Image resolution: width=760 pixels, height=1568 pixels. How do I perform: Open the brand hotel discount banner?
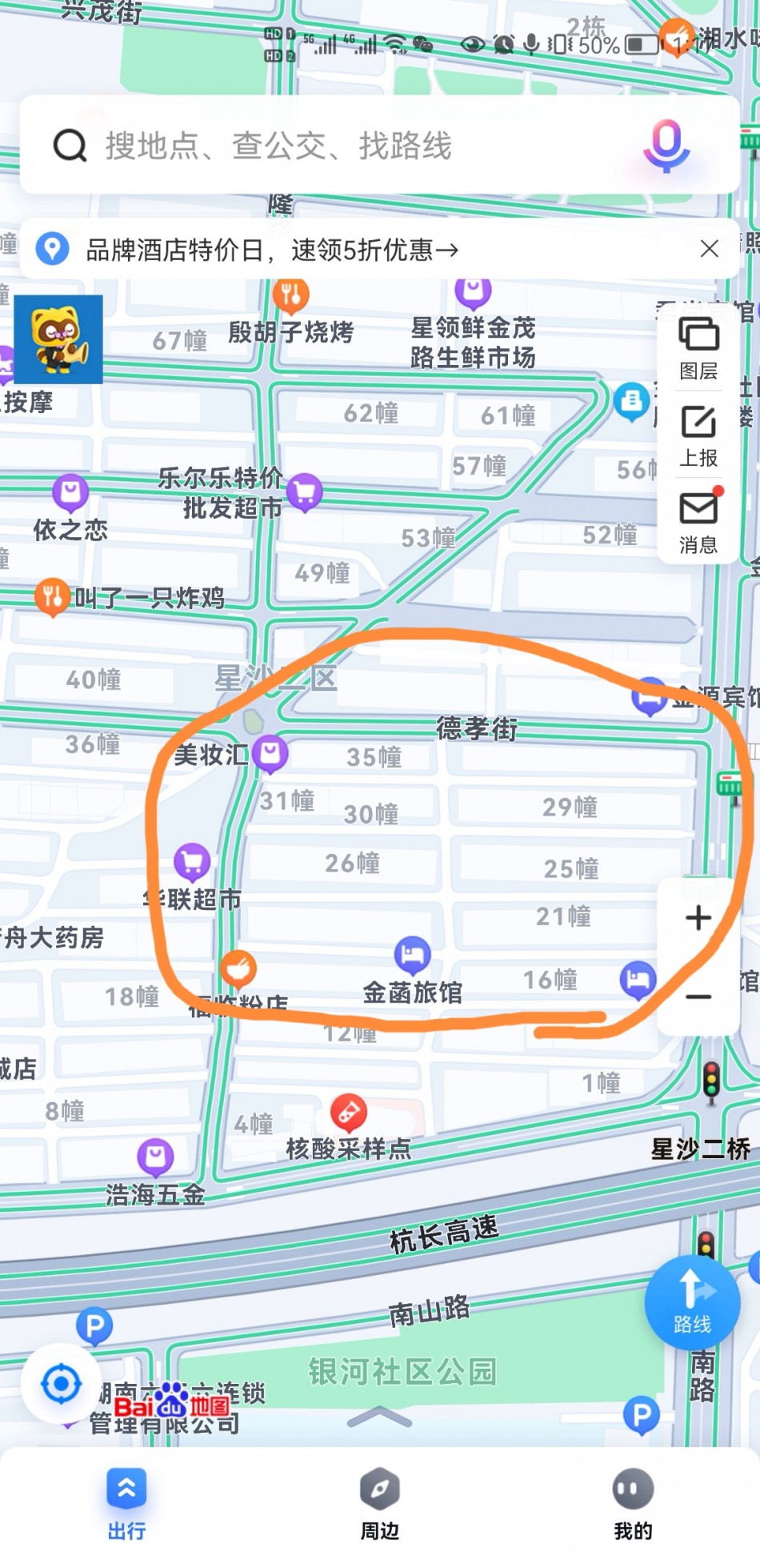pyautogui.click(x=272, y=250)
